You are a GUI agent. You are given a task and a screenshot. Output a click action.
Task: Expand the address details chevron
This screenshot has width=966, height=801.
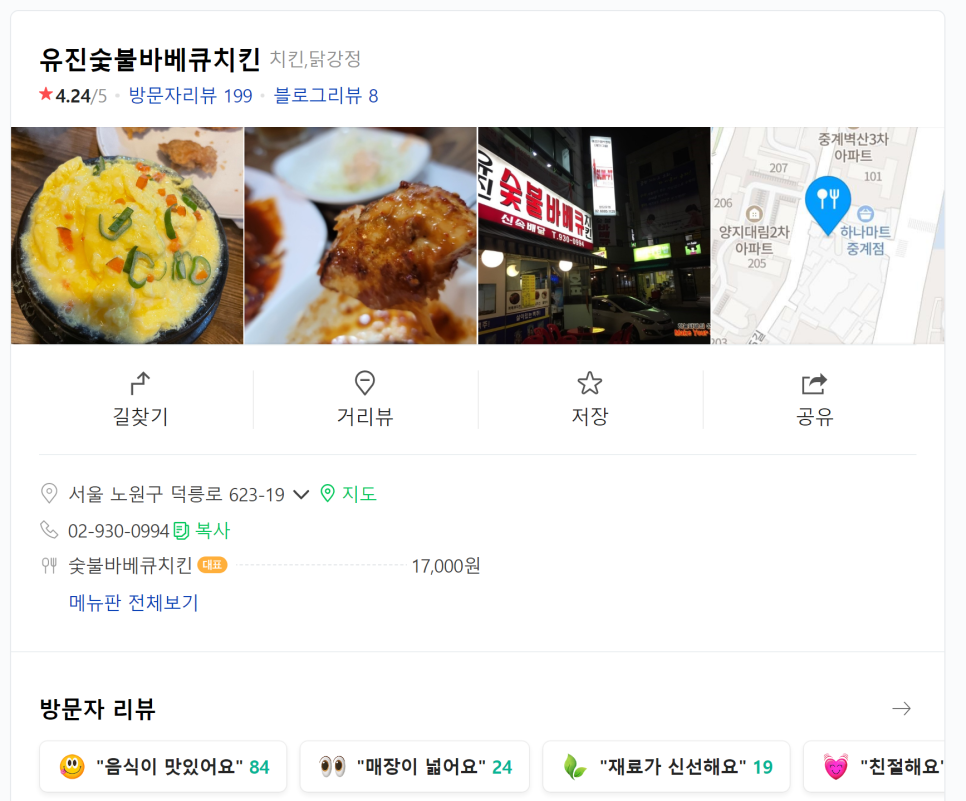coord(301,494)
